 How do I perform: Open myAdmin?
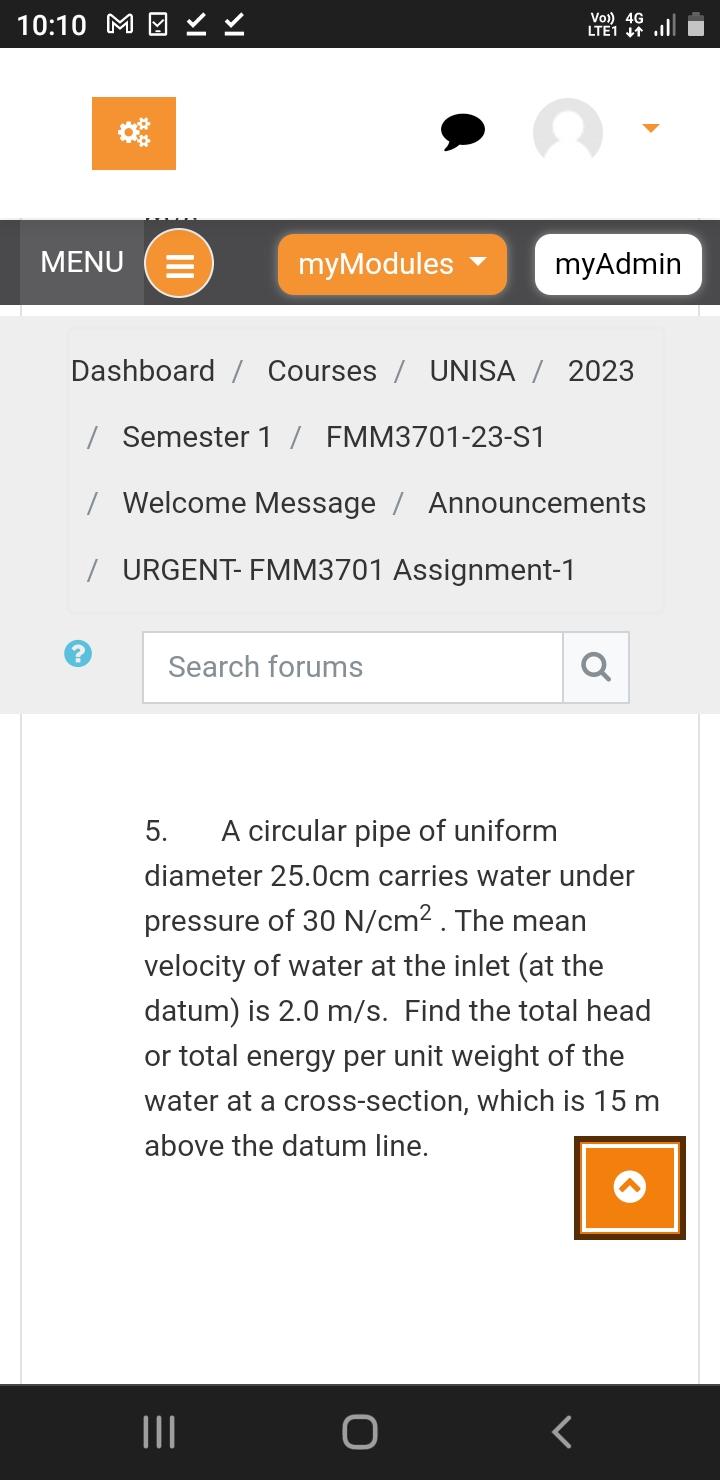618,264
